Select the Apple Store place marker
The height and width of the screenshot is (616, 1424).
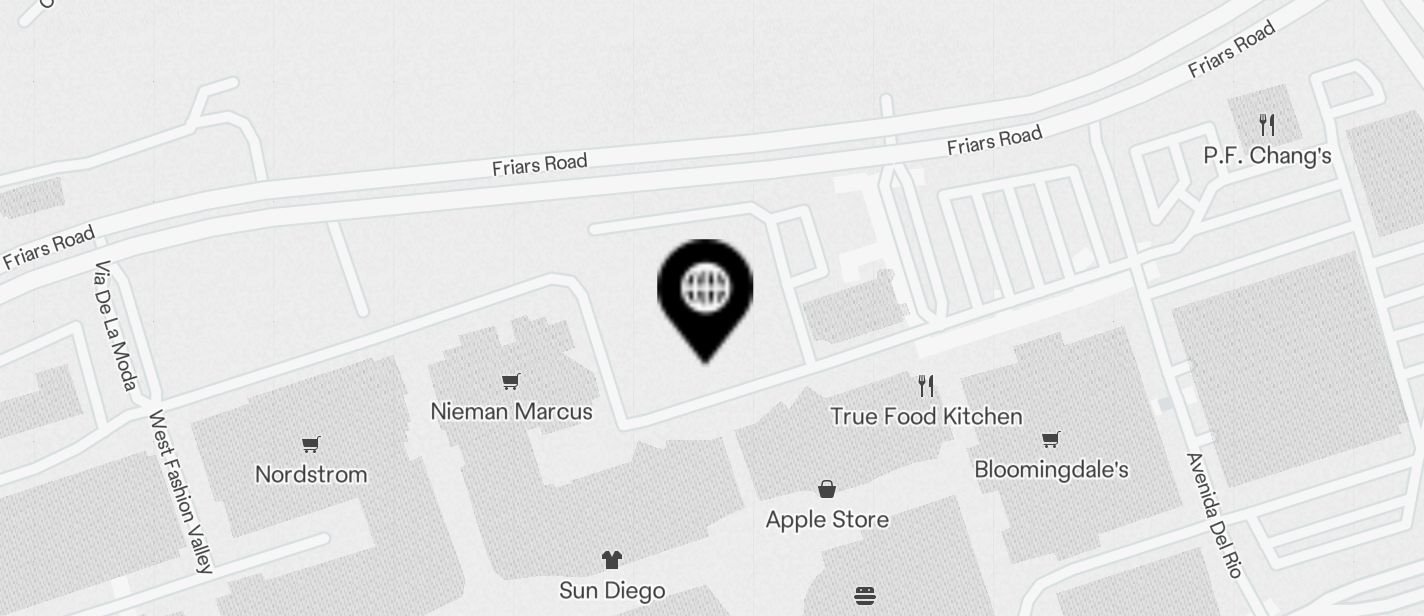(x=827, y=490)
